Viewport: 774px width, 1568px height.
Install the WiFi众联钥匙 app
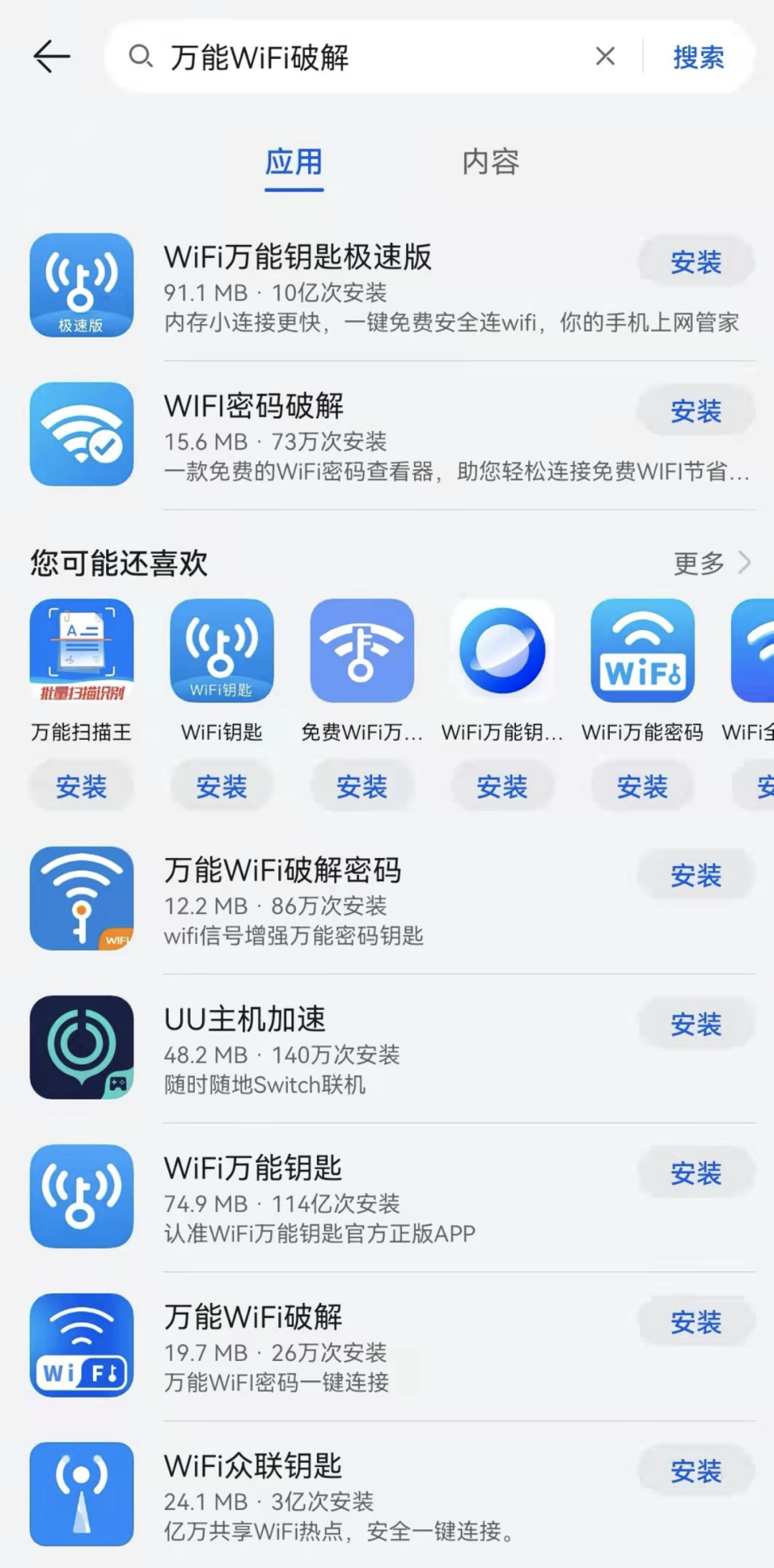(x=696, y=1472)
